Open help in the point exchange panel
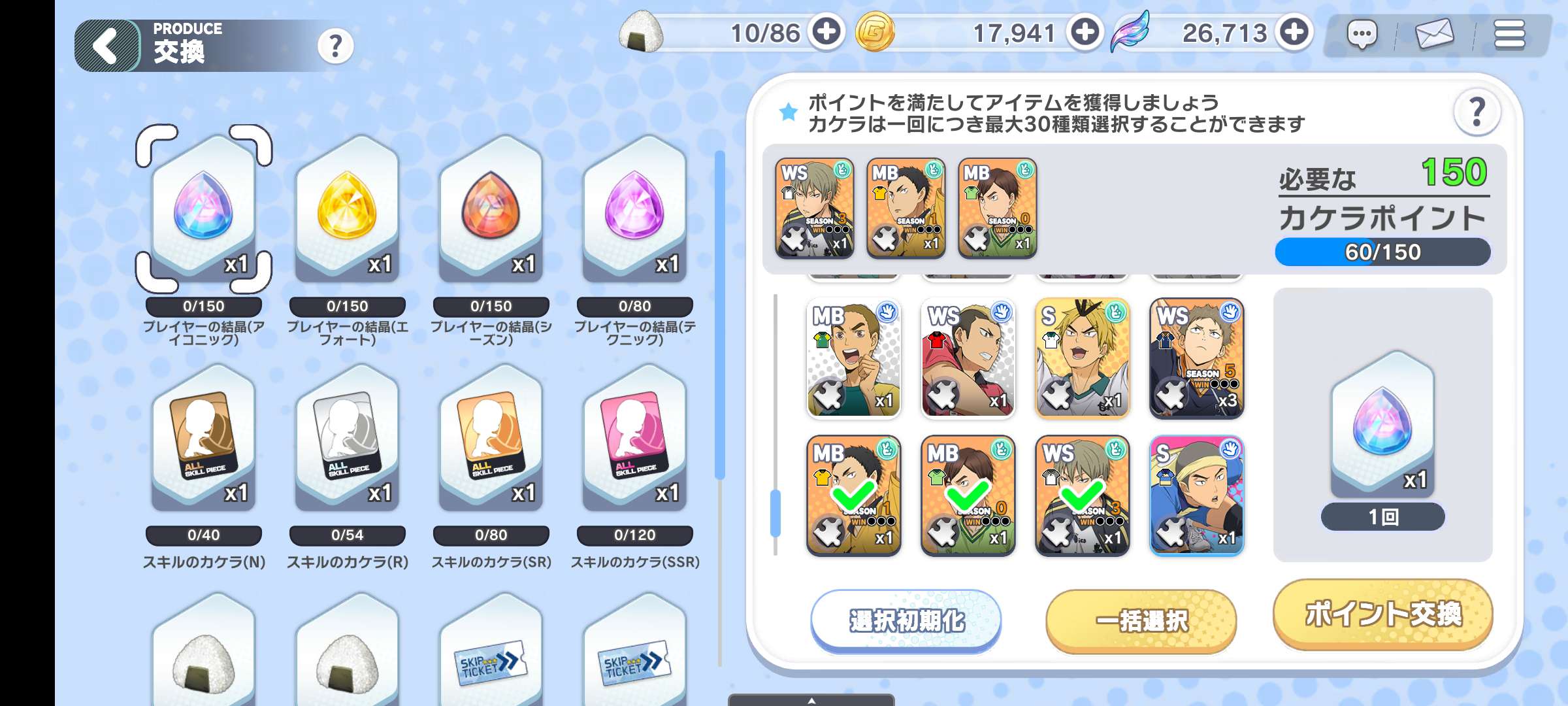 point(1477,112)
